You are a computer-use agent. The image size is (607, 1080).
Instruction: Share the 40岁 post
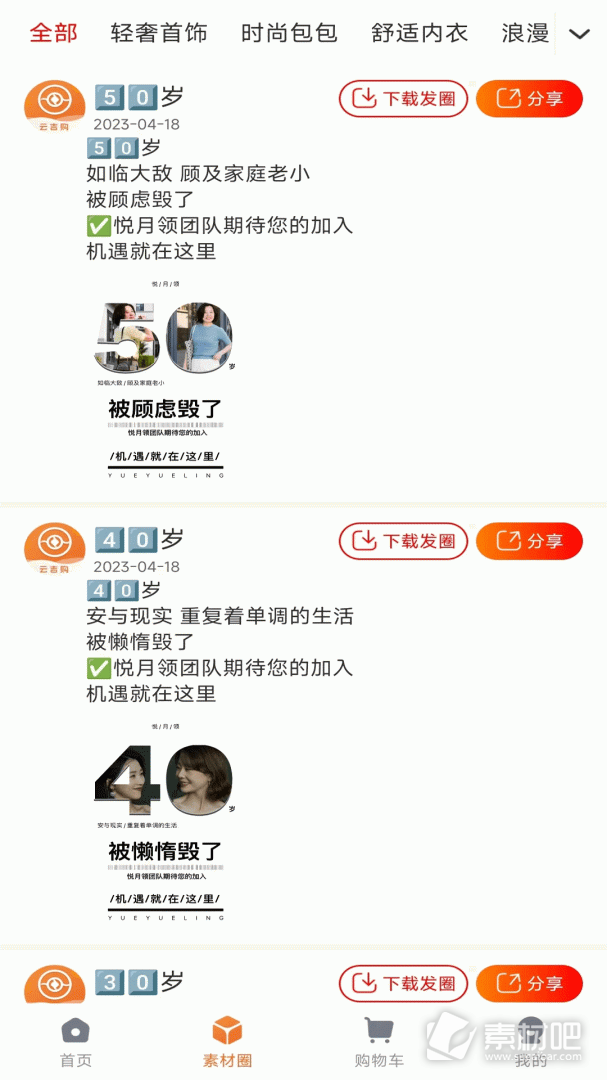529,541
